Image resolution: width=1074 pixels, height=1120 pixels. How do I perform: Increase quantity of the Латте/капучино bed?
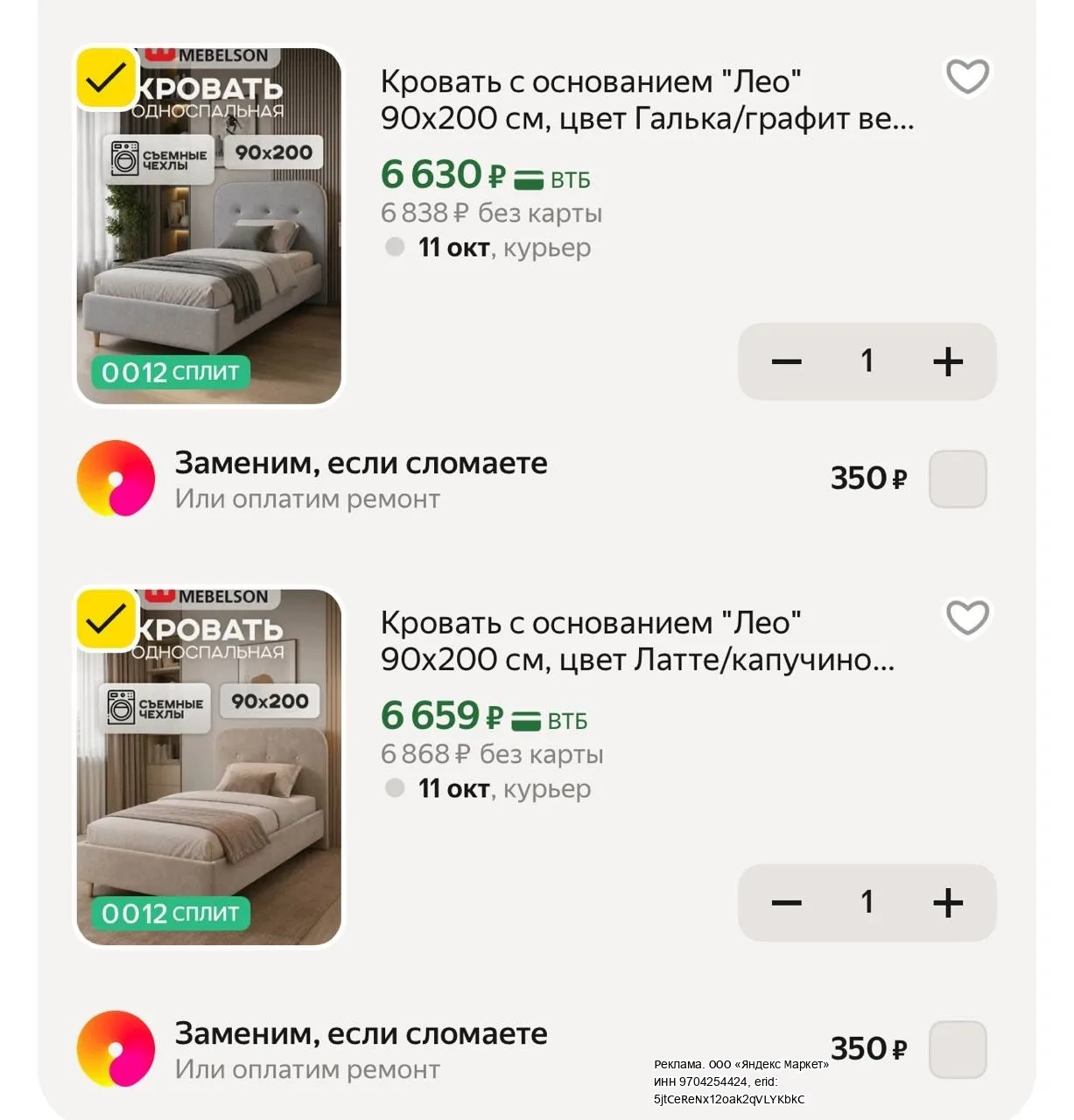948,902
